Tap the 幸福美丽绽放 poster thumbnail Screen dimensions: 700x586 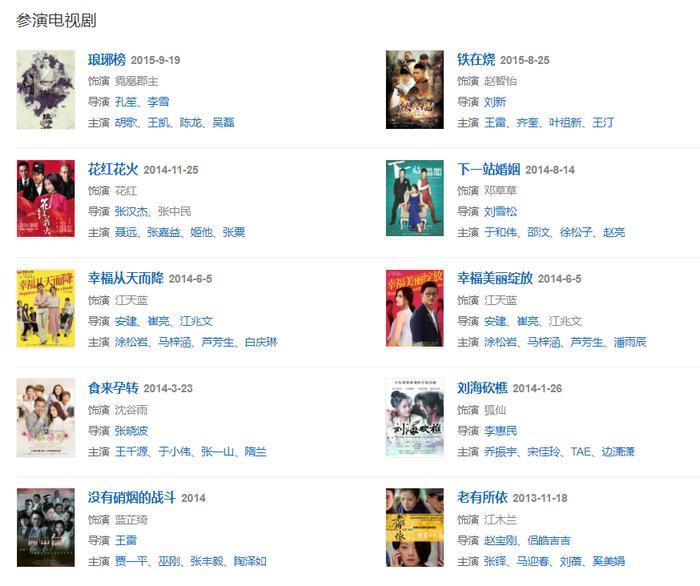(x=414, y=308)
